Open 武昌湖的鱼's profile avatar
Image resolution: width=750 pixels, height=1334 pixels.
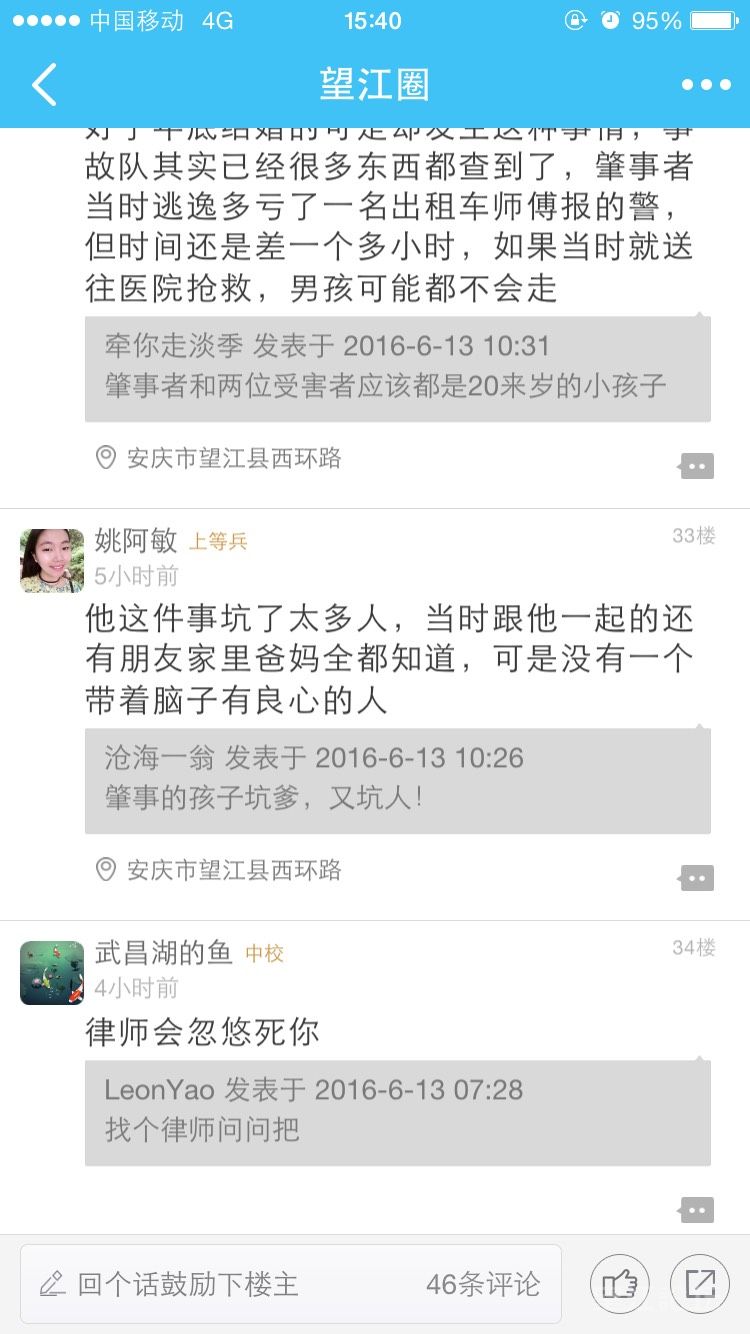coord(52,973)
